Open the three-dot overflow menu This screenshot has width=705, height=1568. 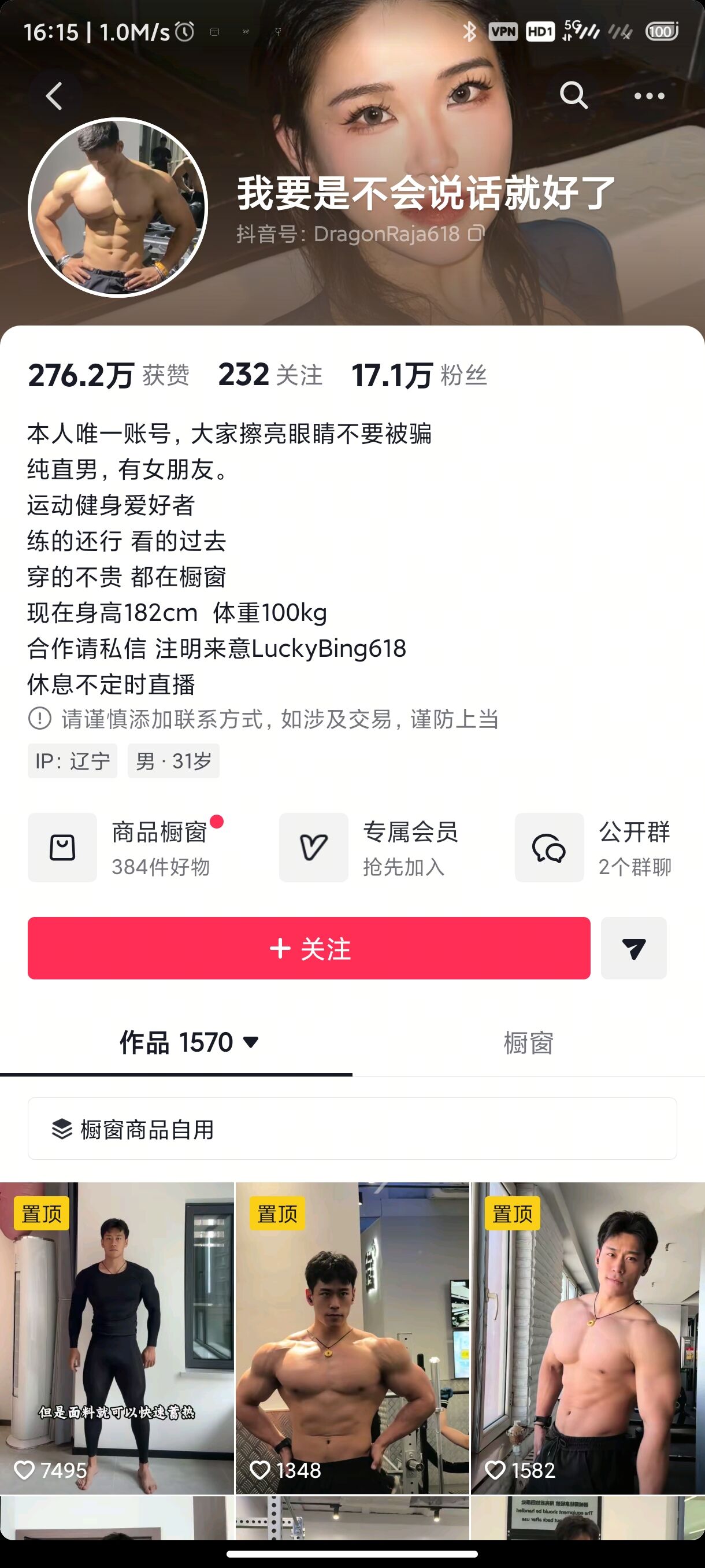click(x=648, y=96)
